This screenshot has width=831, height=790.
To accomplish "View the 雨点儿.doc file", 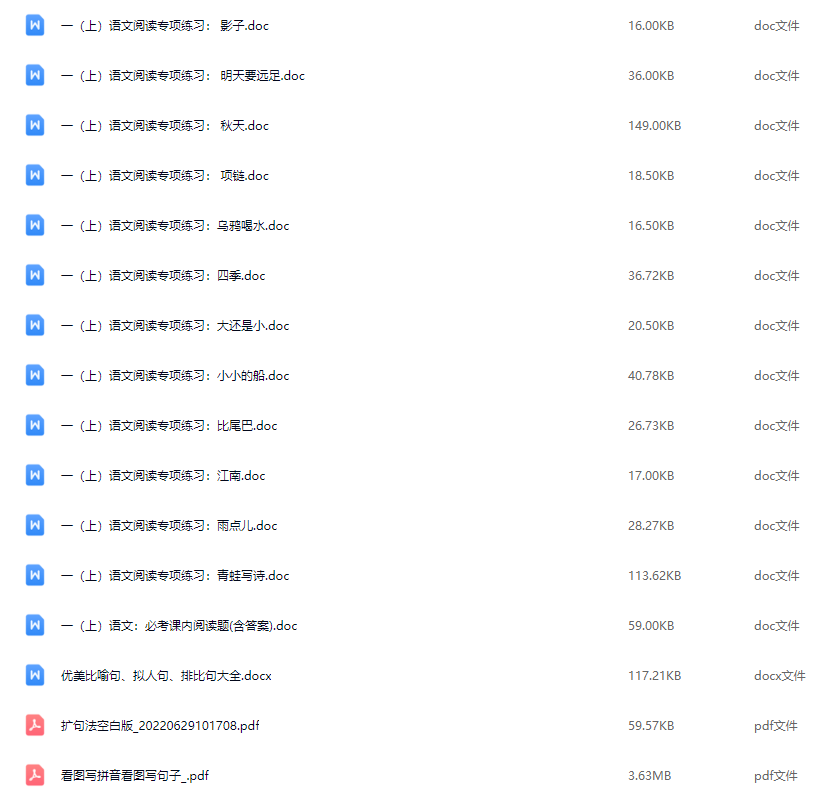I will [x=169, y=526].
